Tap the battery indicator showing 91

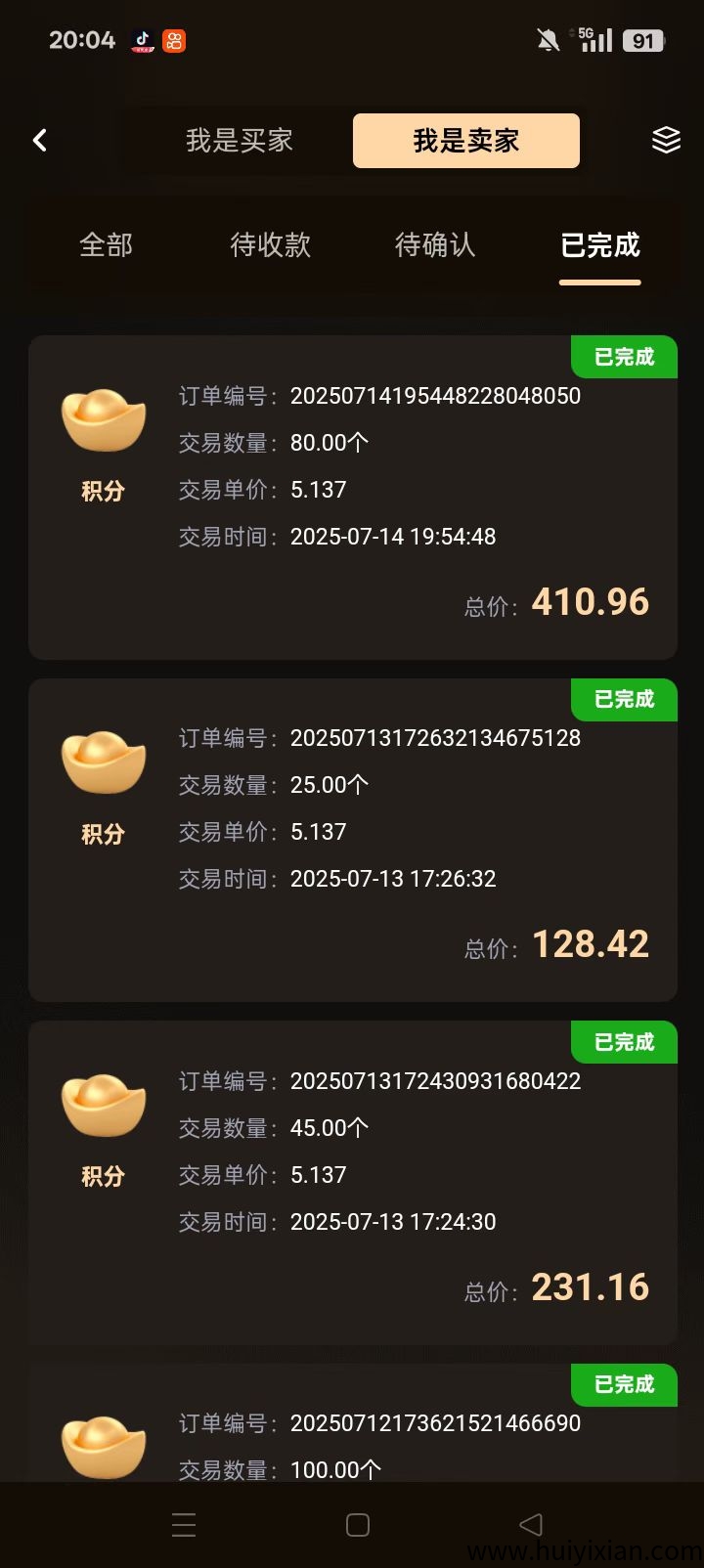click(x=643, y=40)
